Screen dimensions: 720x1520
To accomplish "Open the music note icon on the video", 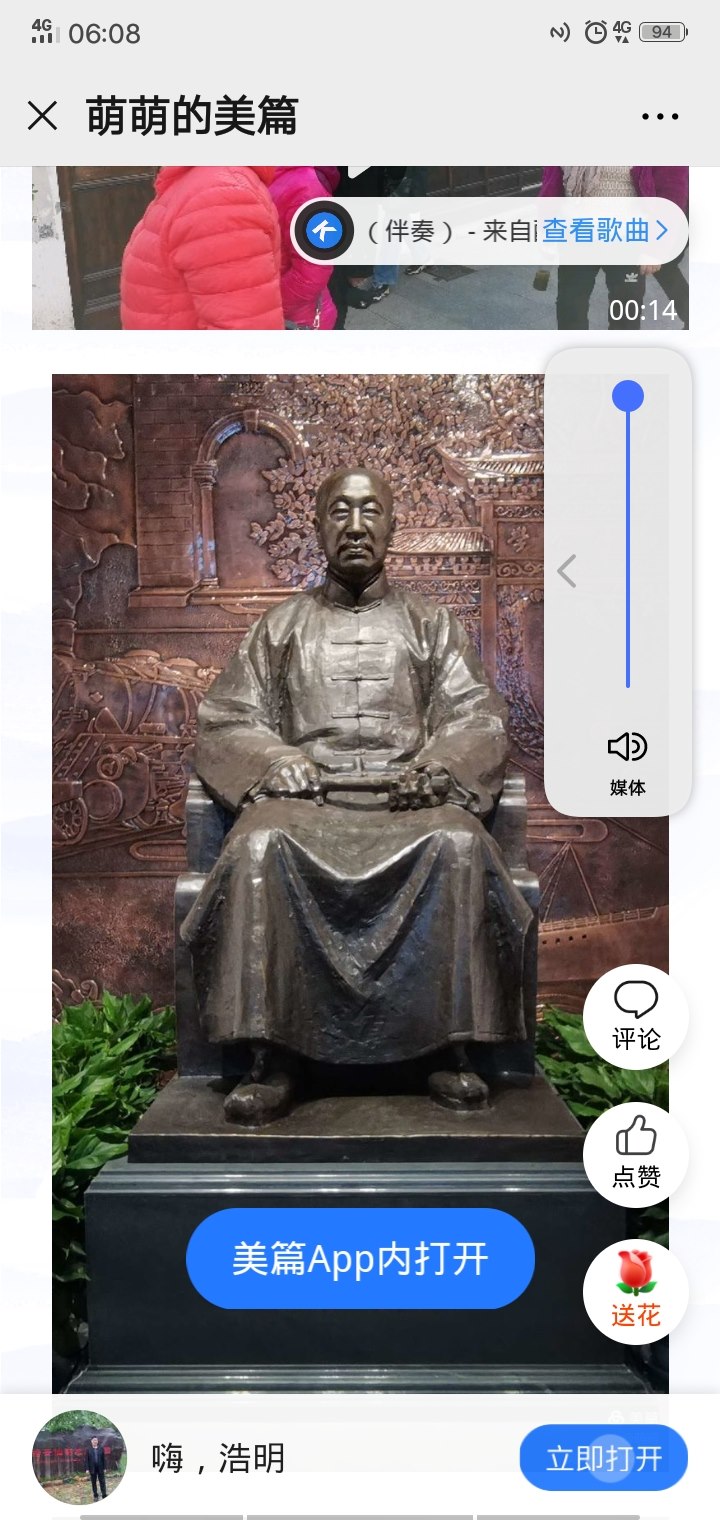I will 324,231.
